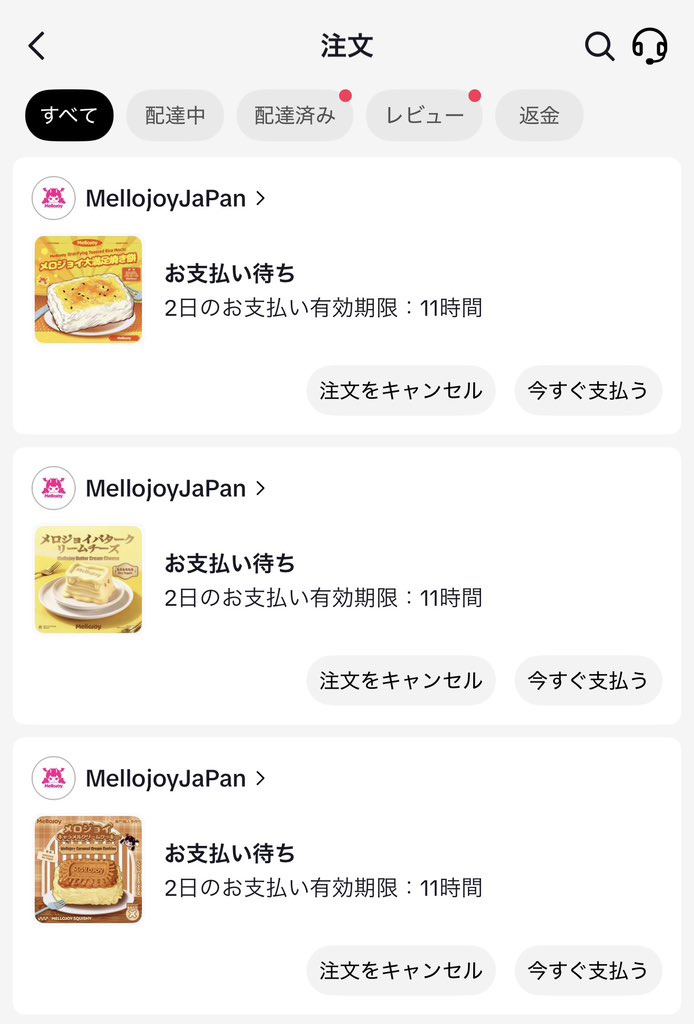The image size is (694, 1024).
Task: Go back from the 注文 page
Action: point(37,46)
